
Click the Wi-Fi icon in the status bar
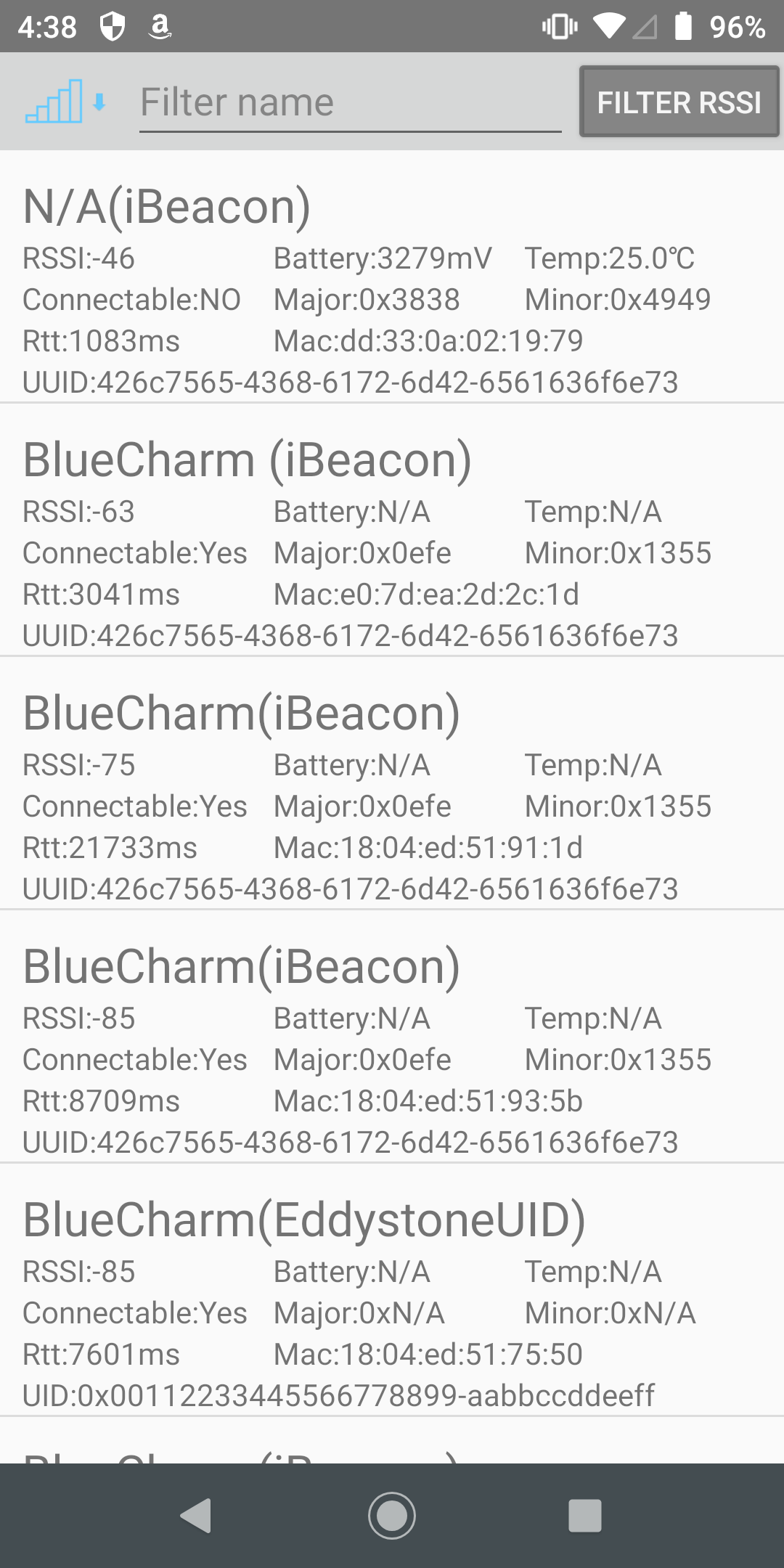[x=610, y=26]
